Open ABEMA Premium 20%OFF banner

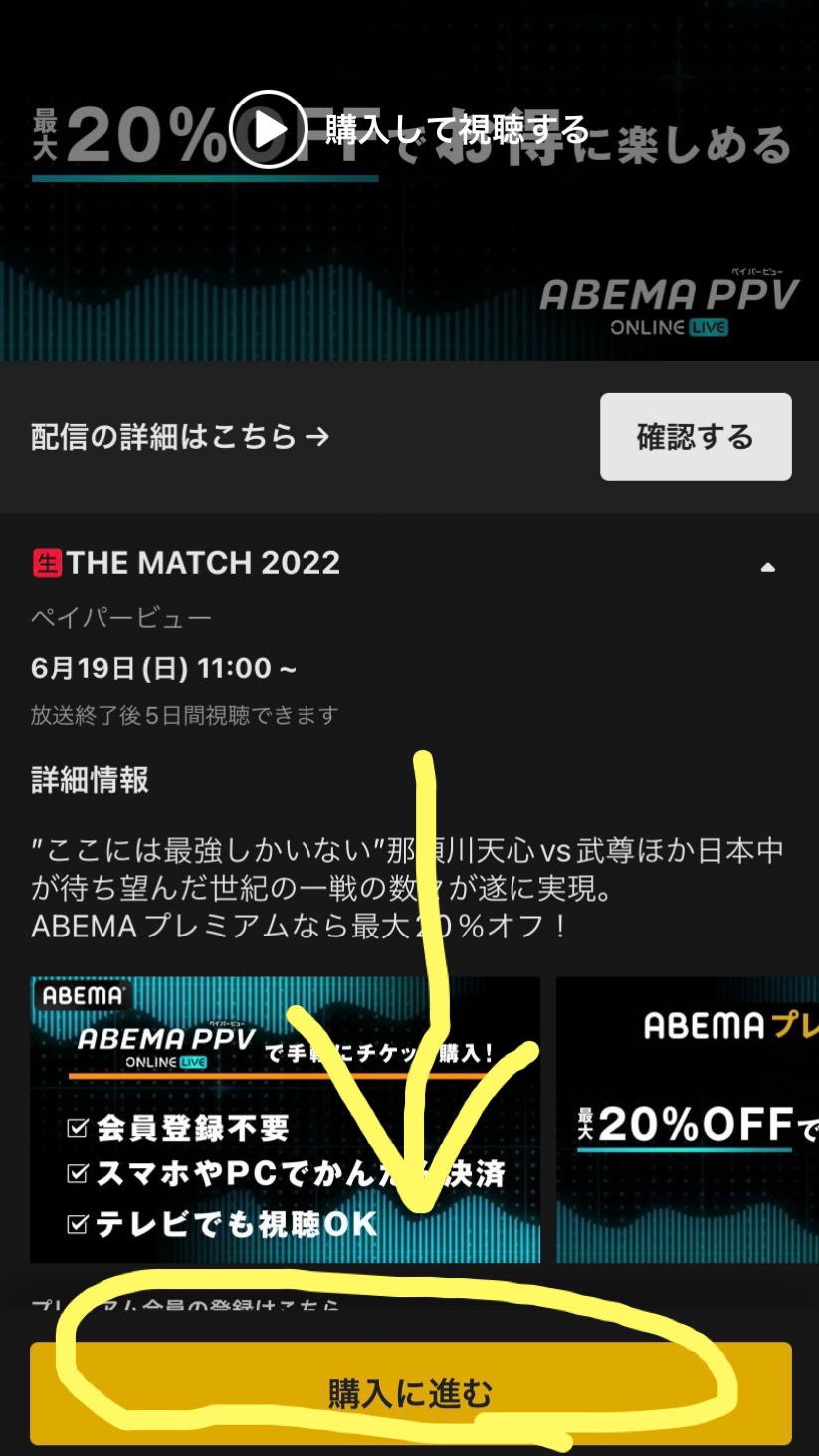coord(688,1119)
